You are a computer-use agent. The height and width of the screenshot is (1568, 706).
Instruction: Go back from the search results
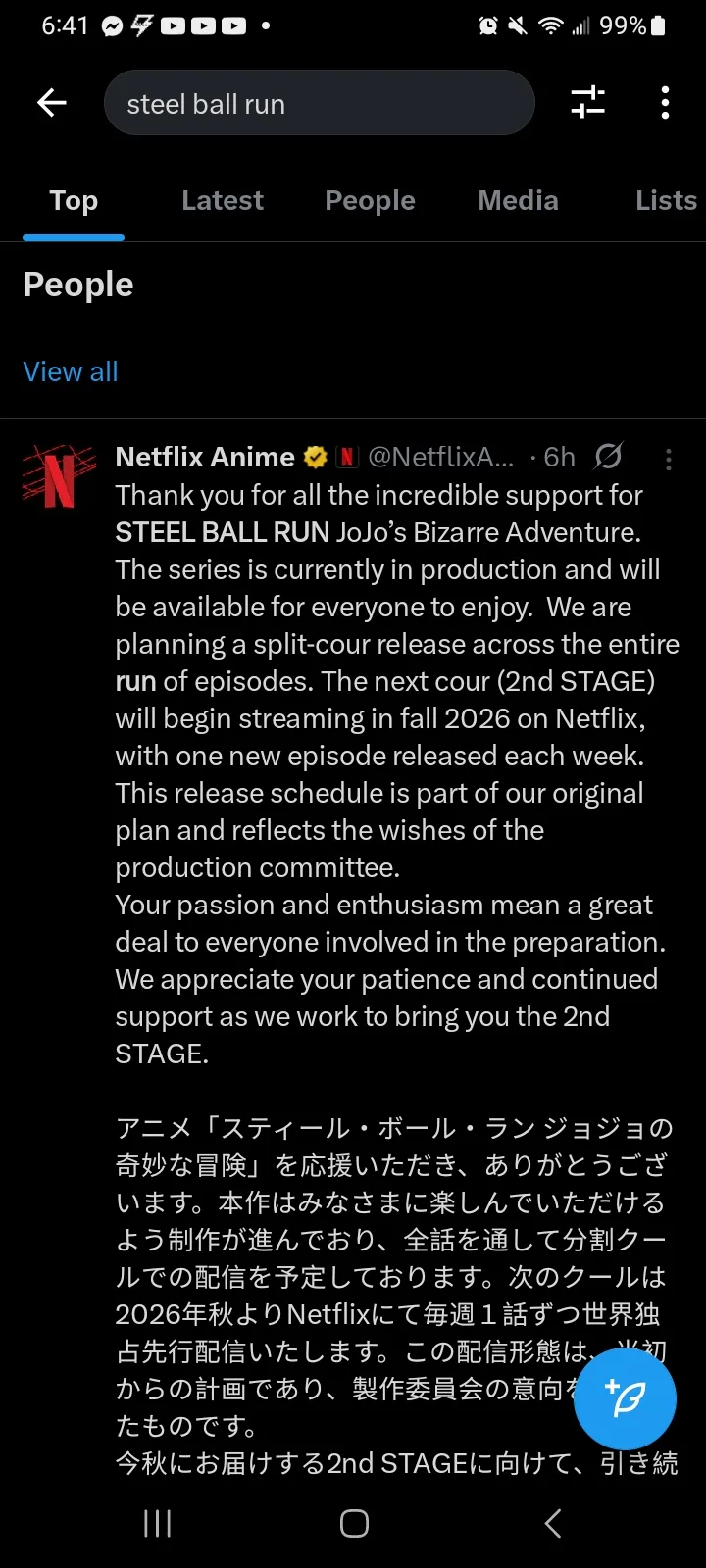51,102
